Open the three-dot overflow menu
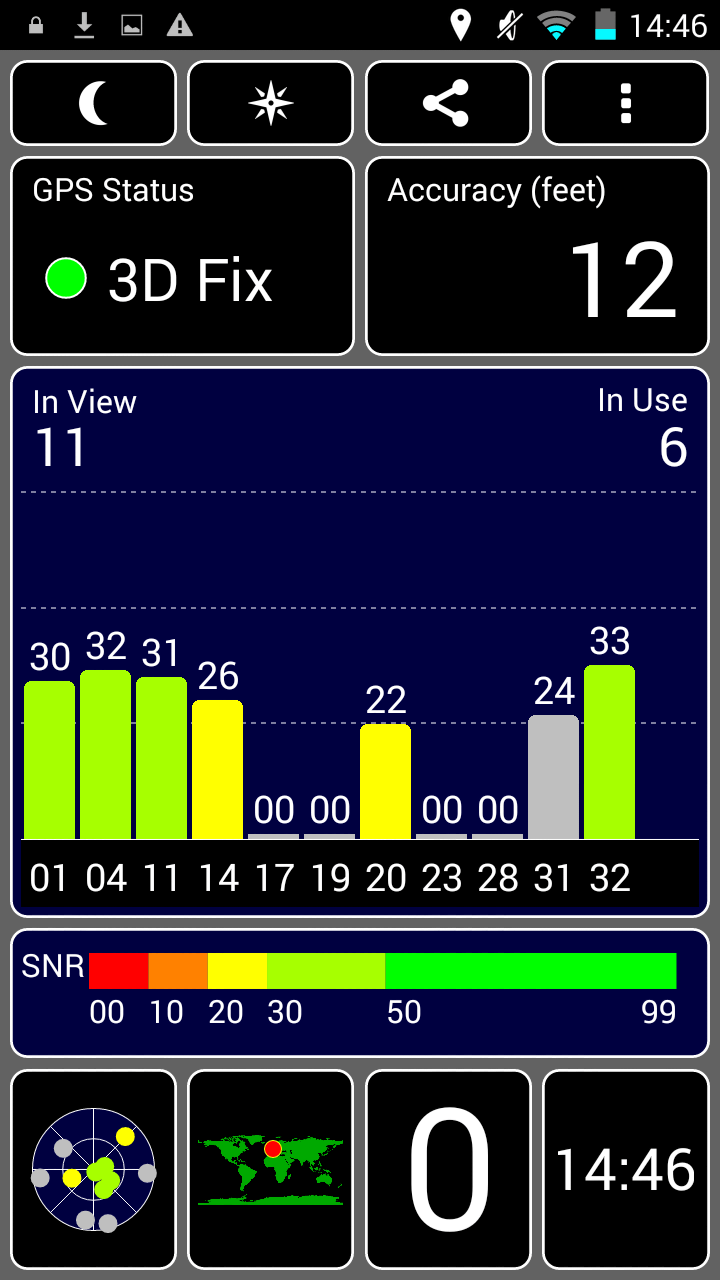The image size is (720, 1280). (626, 103)
